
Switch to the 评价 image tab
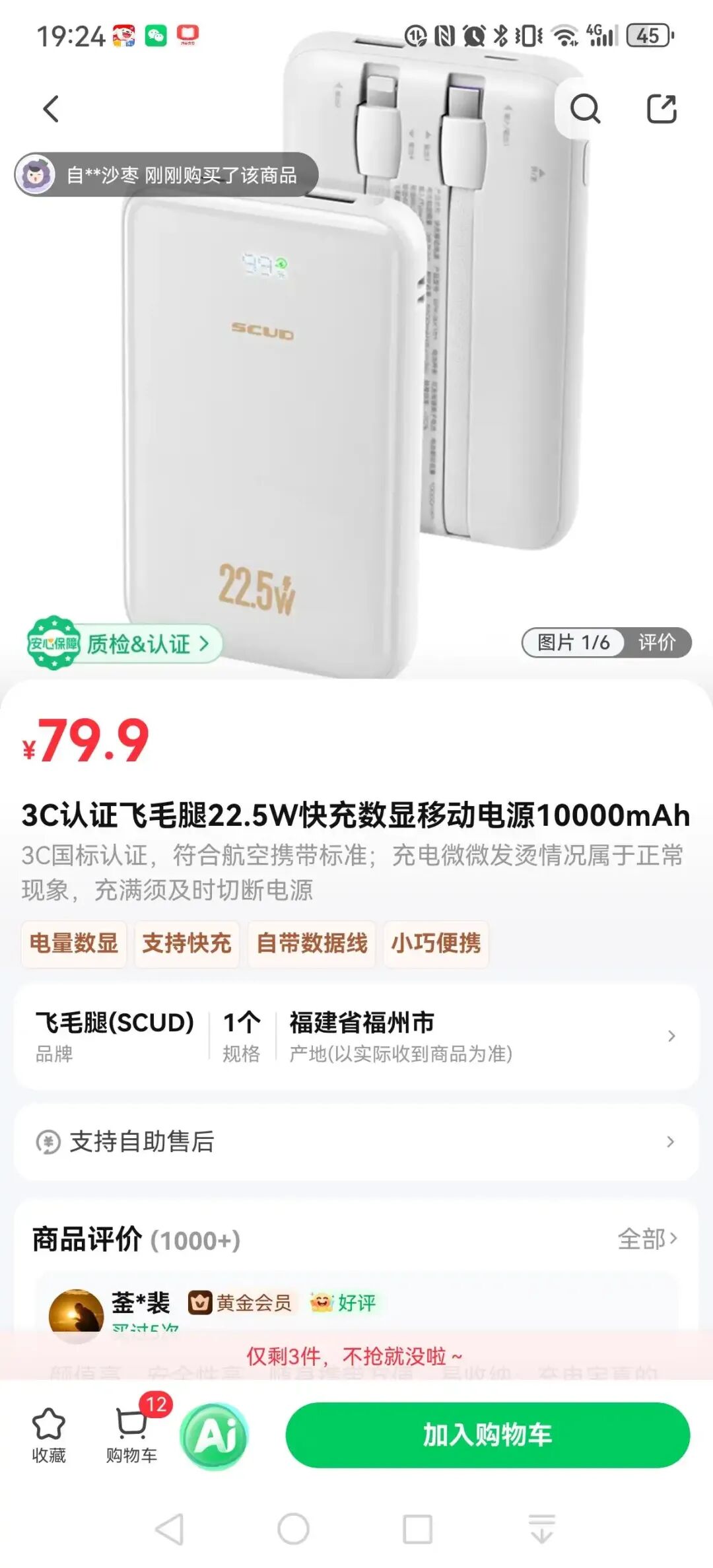point(656,642)
